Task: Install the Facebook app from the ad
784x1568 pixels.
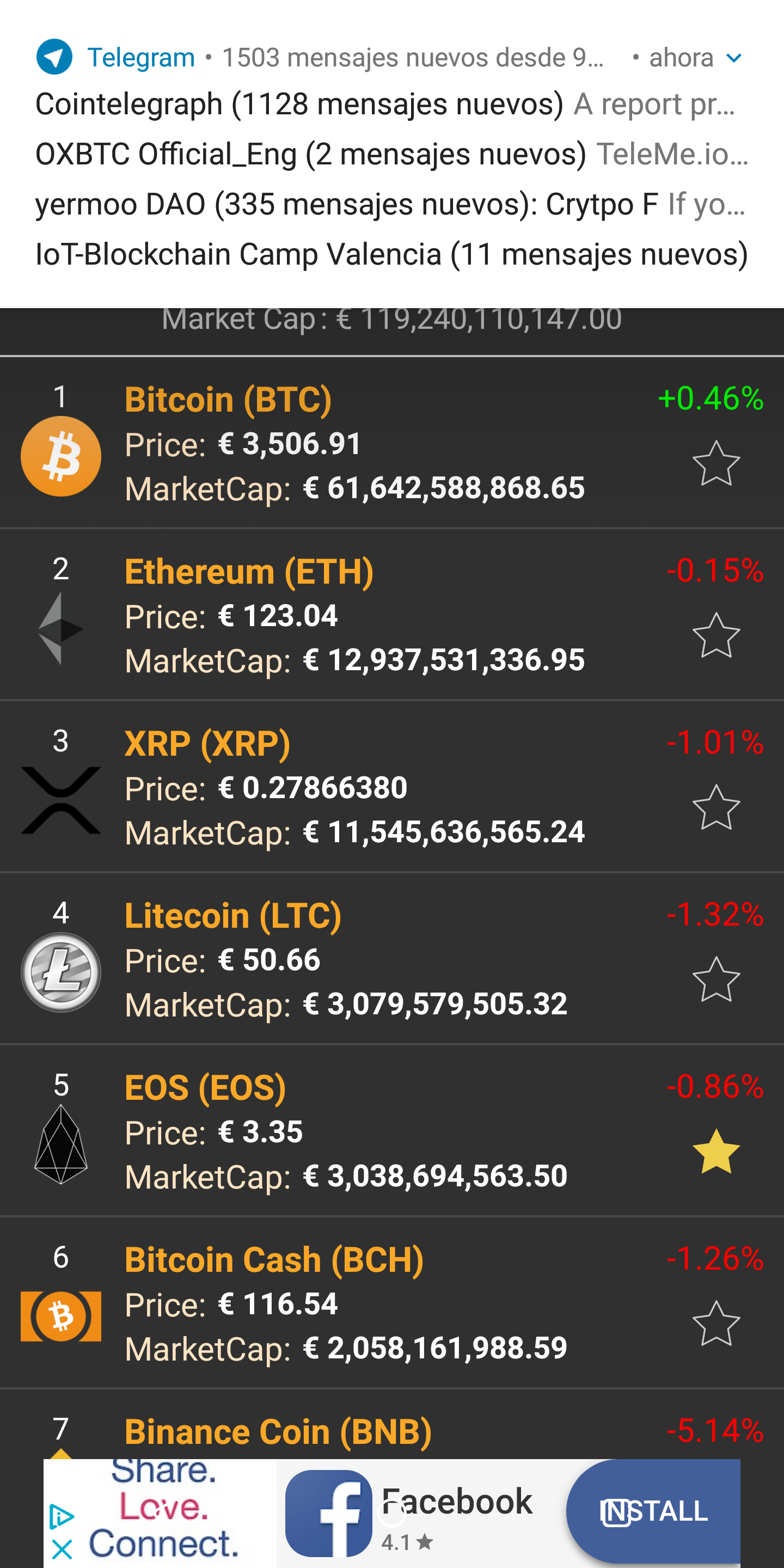Action: pos(653,1511)
